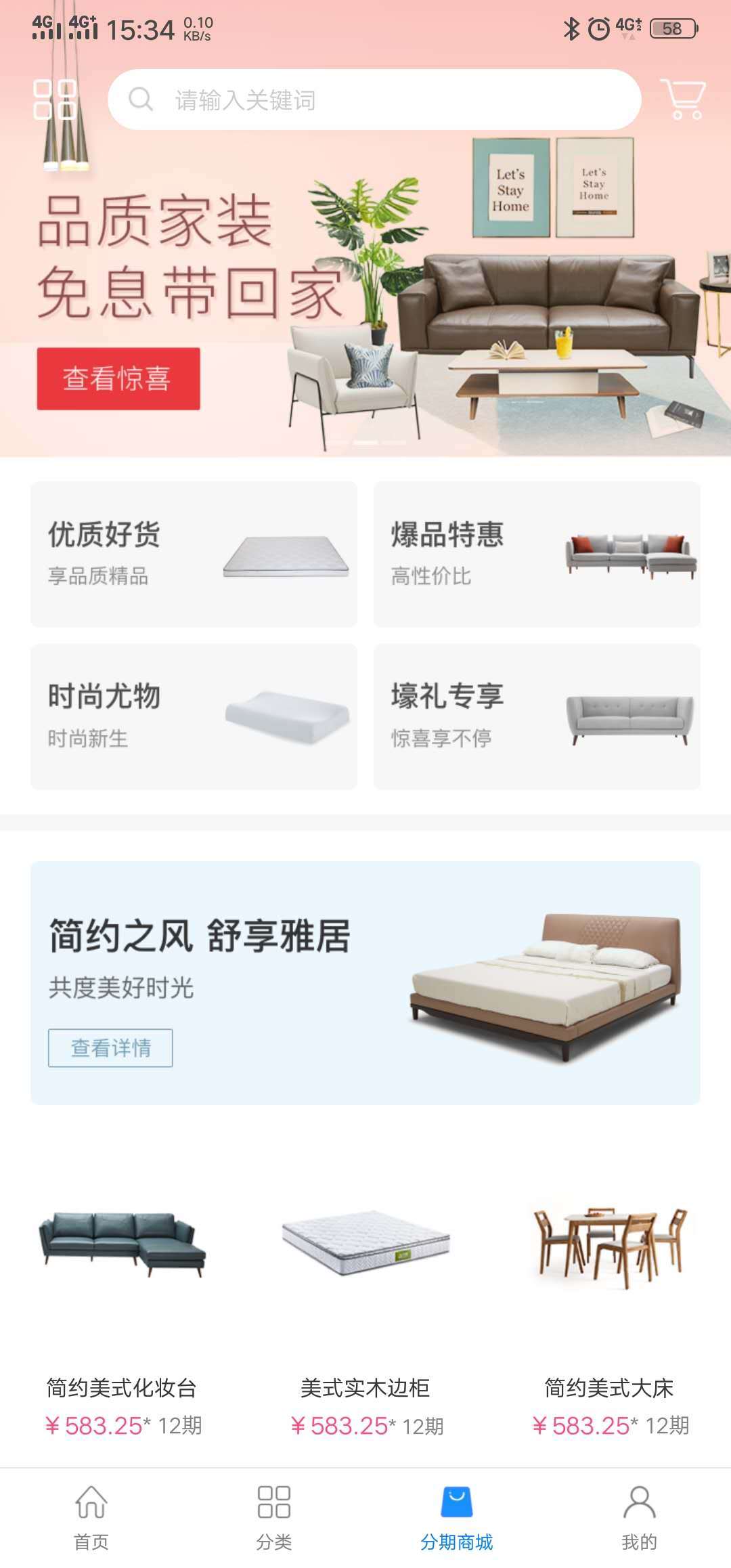Tap the red 查看惊喜 button
The width and height of the screenshot is (731, 1568).
[x=118, y=379]
